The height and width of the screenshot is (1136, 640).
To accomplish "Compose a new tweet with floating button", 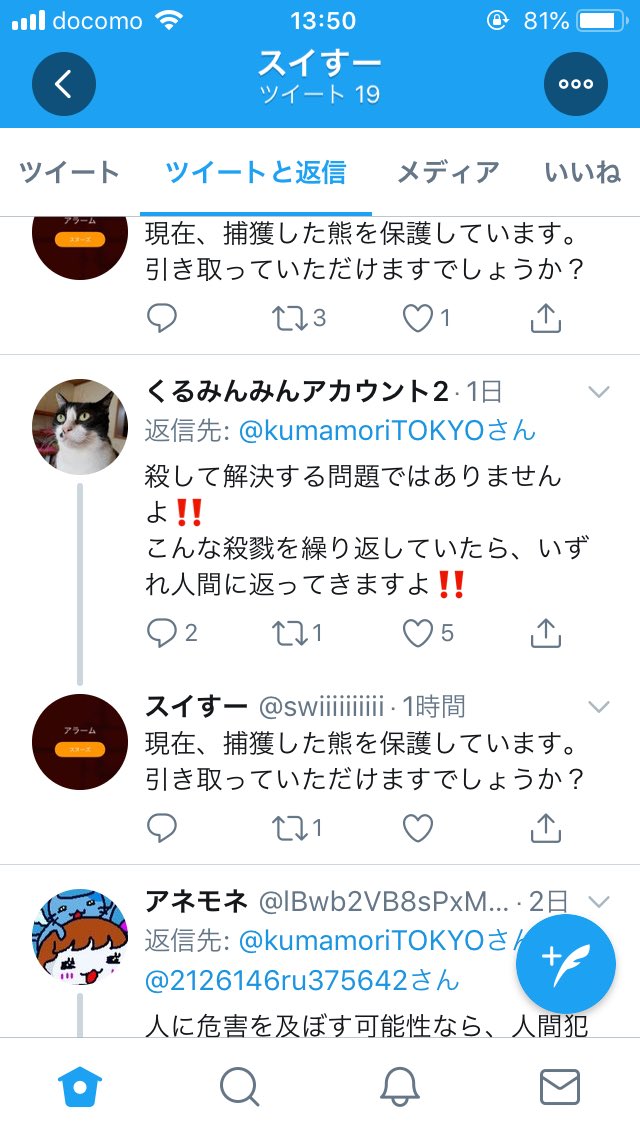I will click(565, 963).
